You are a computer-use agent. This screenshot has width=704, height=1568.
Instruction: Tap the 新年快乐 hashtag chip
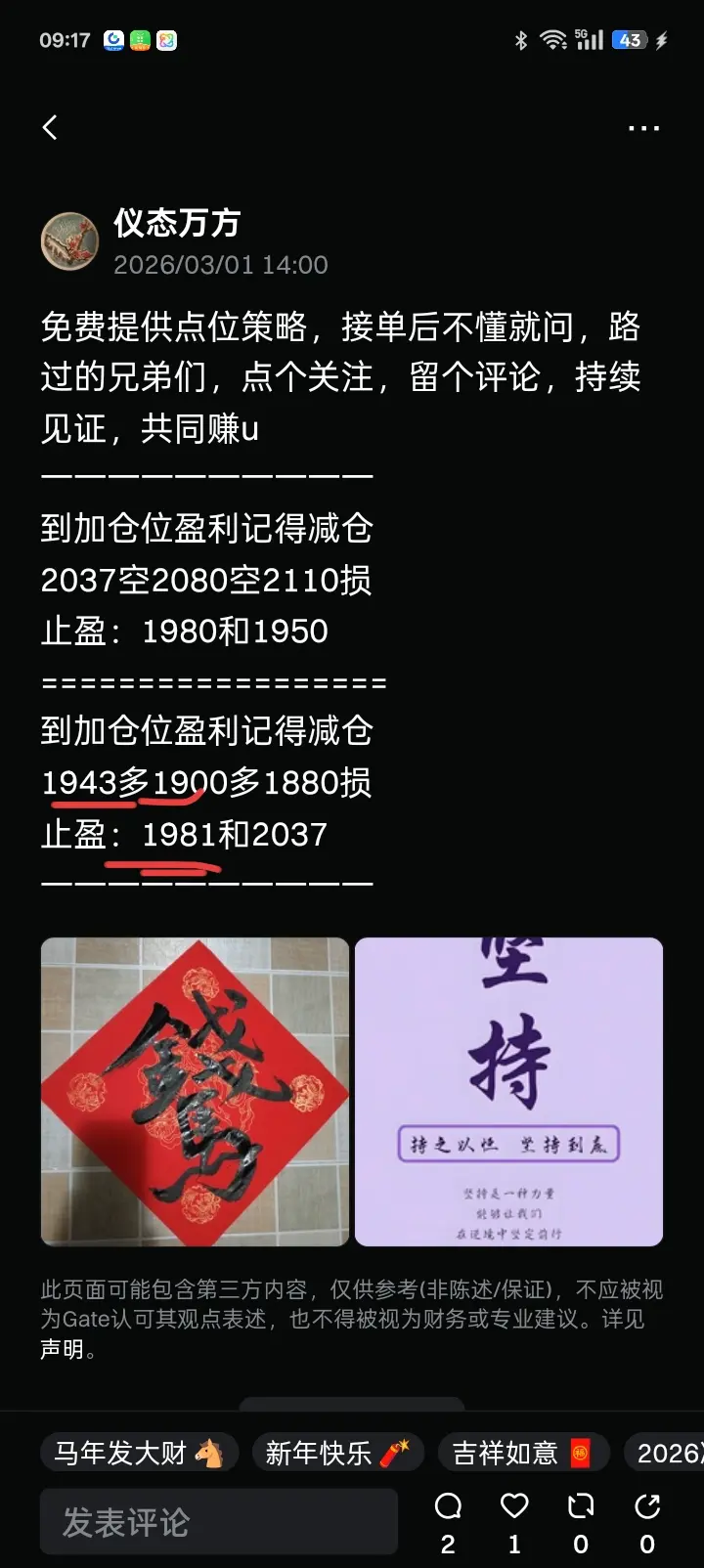tap(337, 1452)
